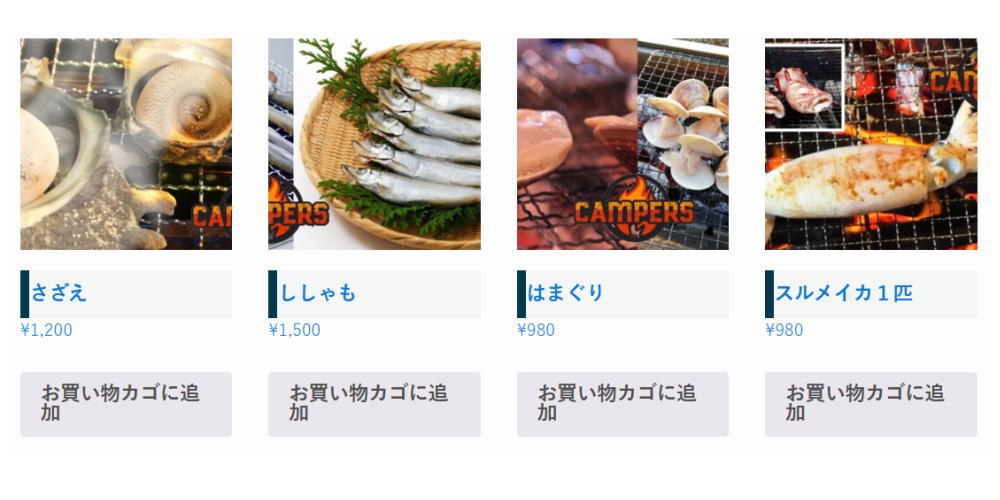Tap the はまぐり product title link
This screenshot has height=500, width=1000.
566,293
